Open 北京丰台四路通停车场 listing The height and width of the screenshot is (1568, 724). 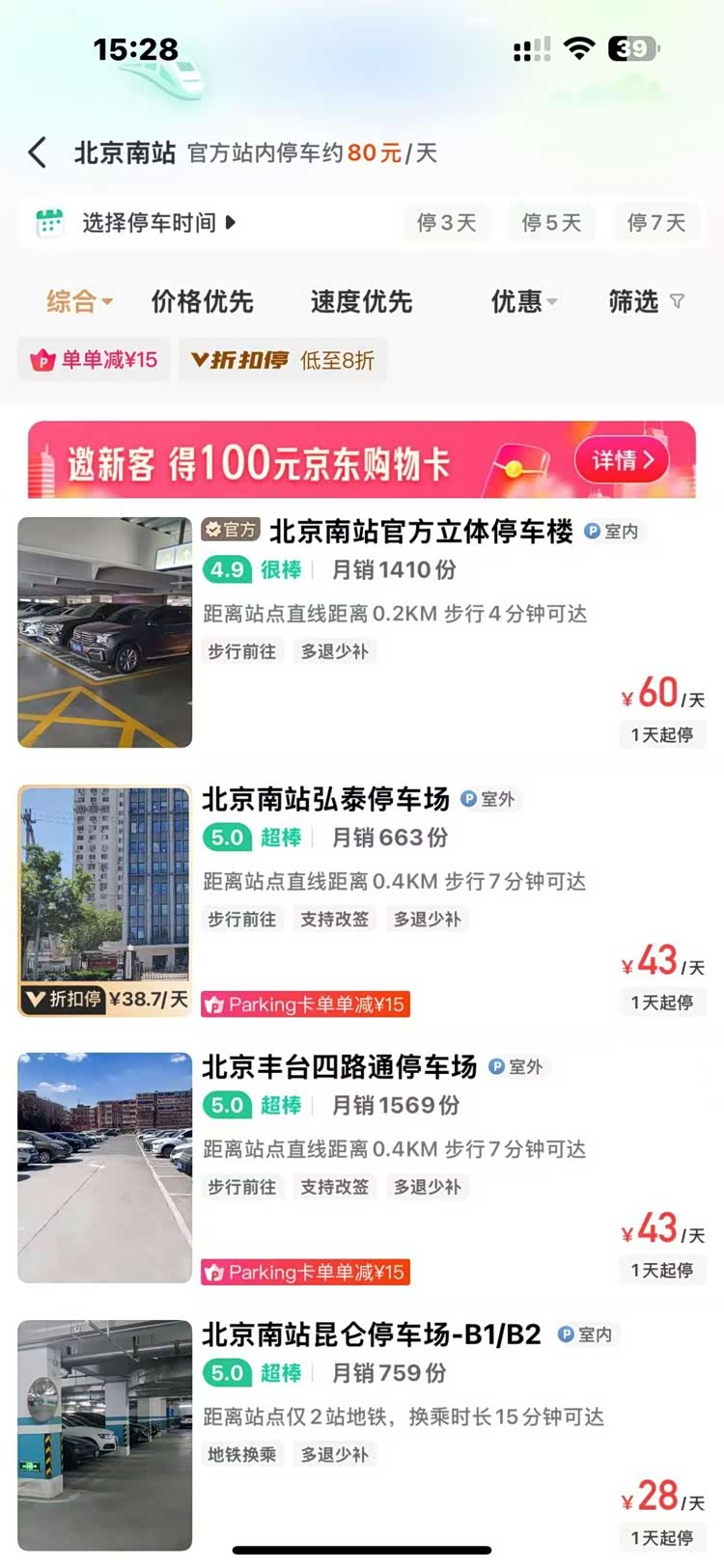point(339,1066)
